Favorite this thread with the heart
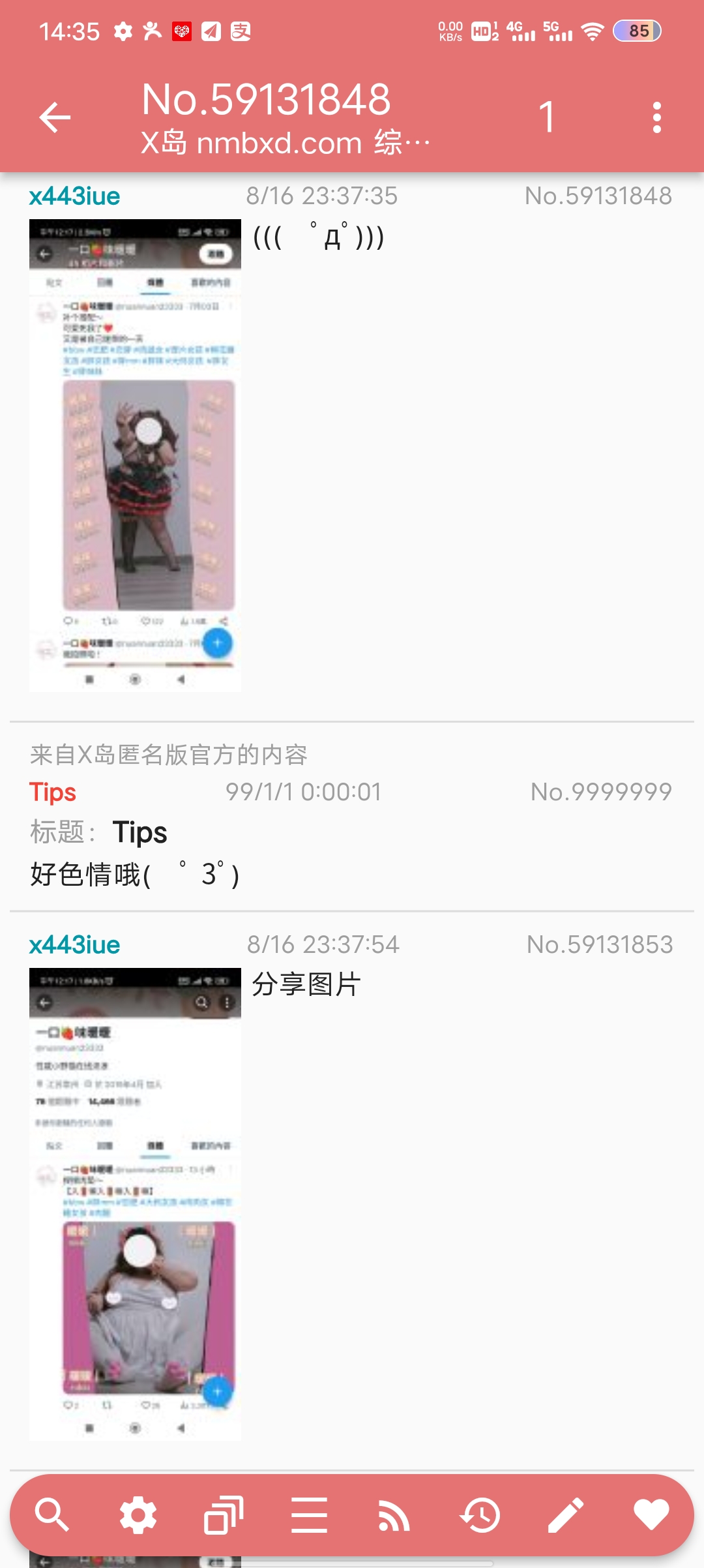704x1568 pixels. coord(651,1515)
